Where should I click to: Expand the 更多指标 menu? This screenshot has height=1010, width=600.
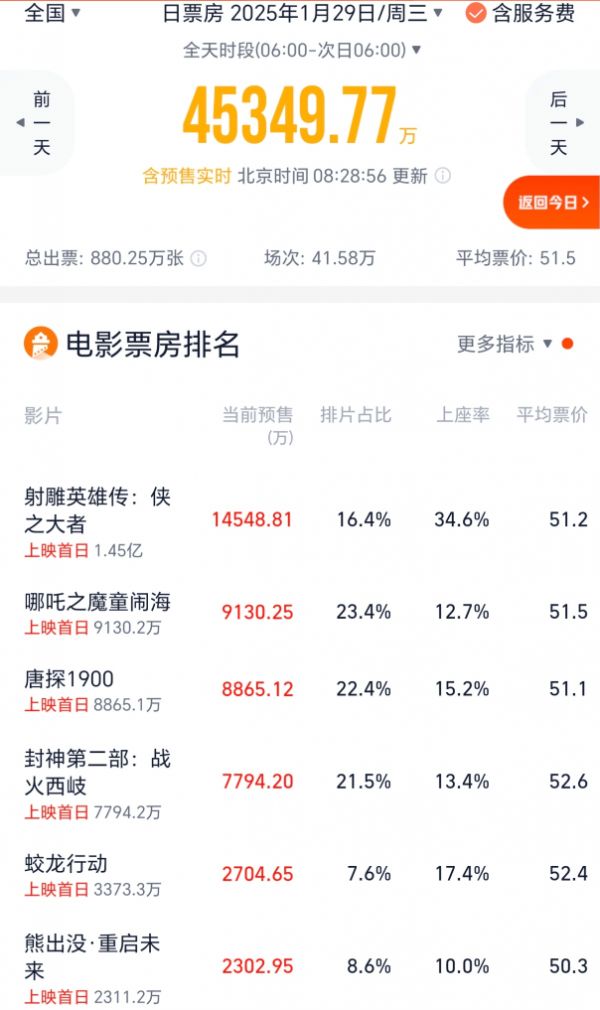pyautogui.click(x=505, y=344)
